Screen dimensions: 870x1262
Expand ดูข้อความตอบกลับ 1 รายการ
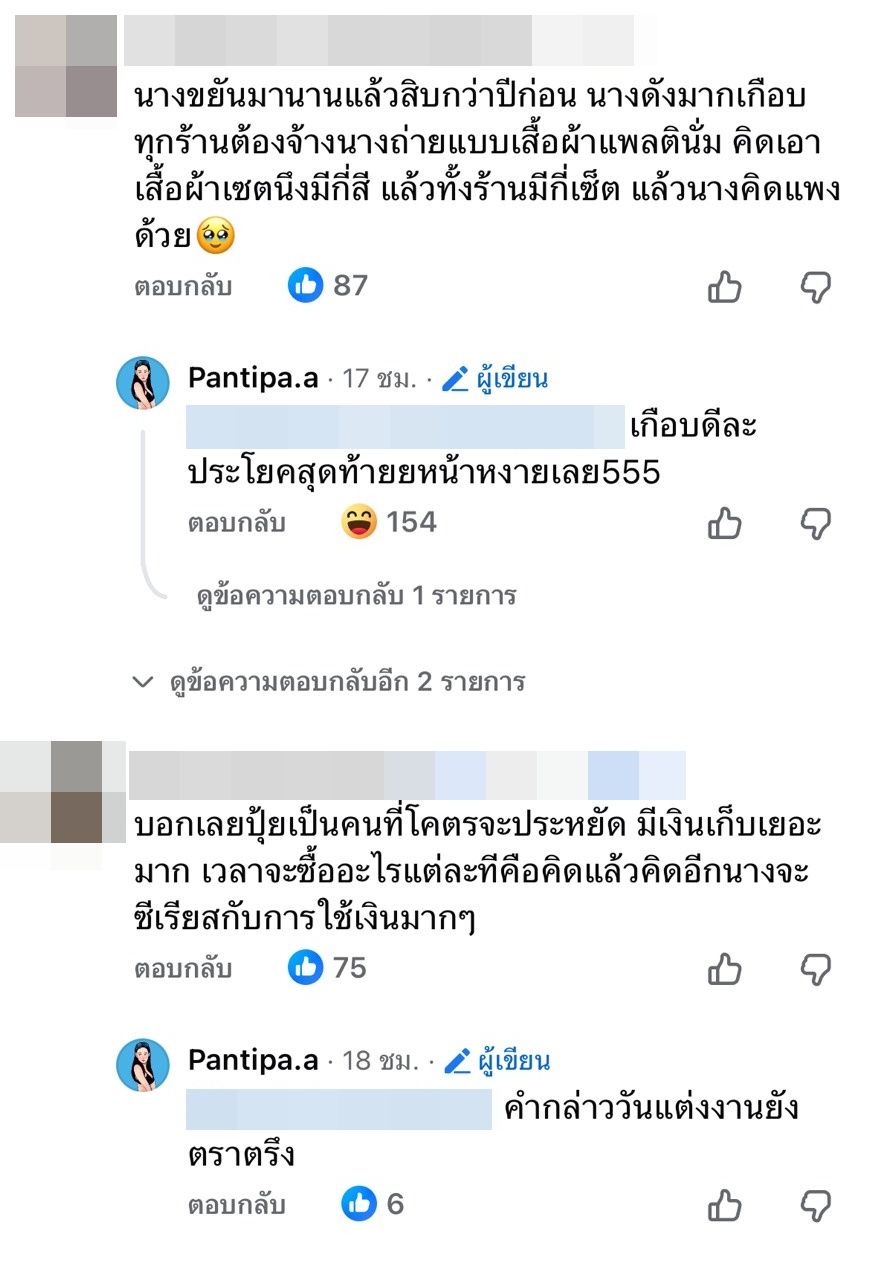pyautogui.click(x=356, y=597)
